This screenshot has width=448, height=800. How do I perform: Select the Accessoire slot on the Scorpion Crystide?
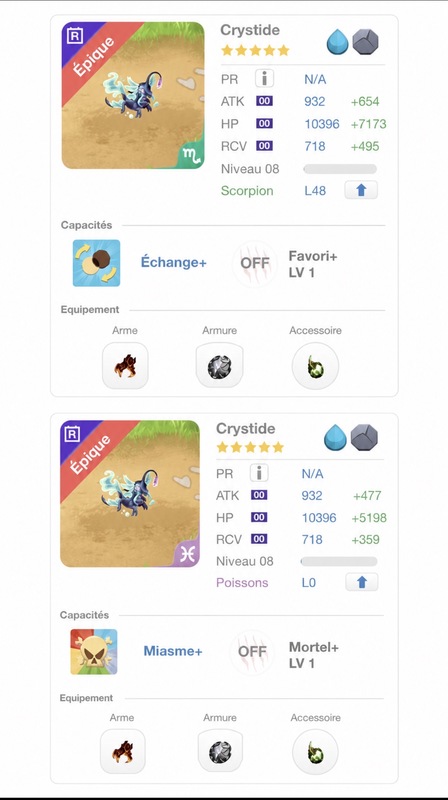[x=315, y=366]
